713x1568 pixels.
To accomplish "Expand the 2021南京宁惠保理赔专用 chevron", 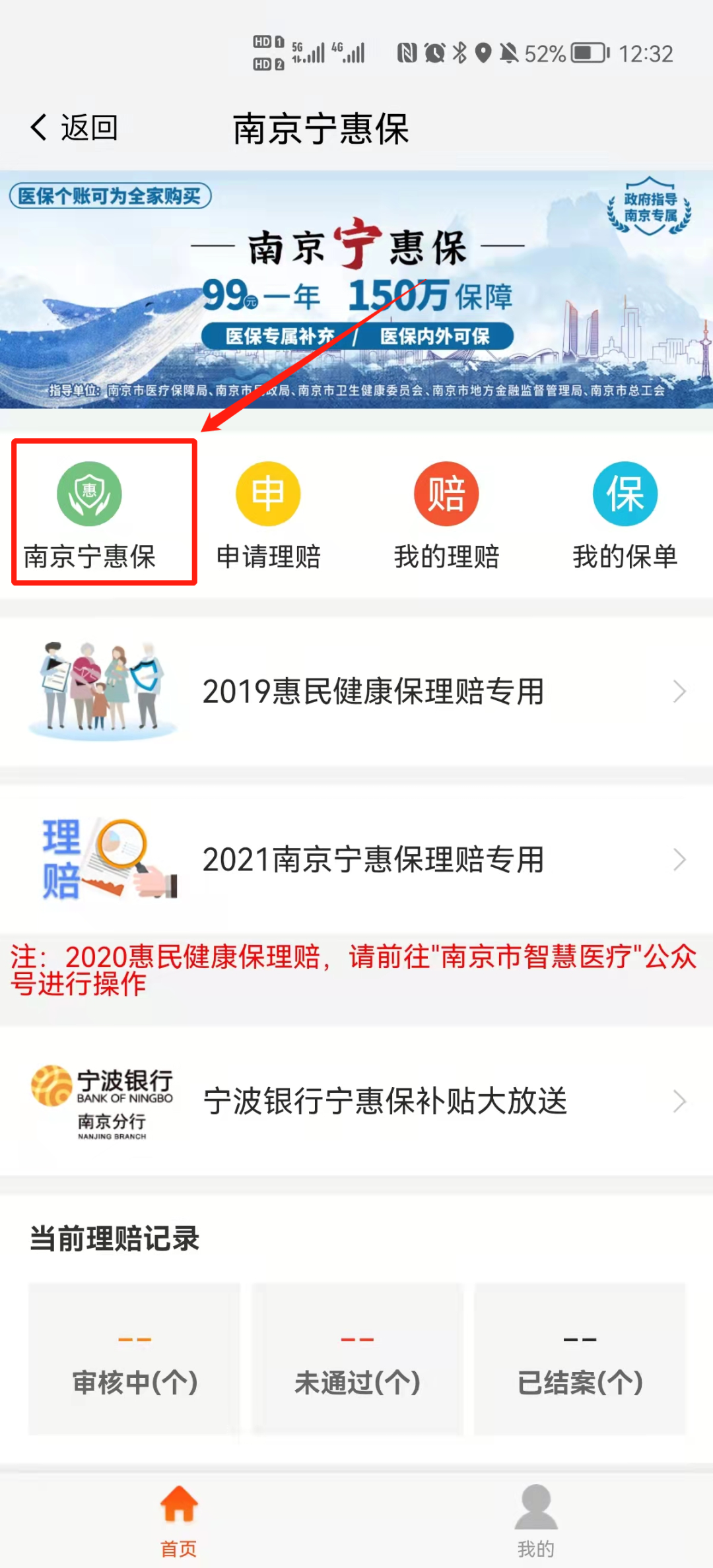I will pyautogui.click(x=681, y=859).
